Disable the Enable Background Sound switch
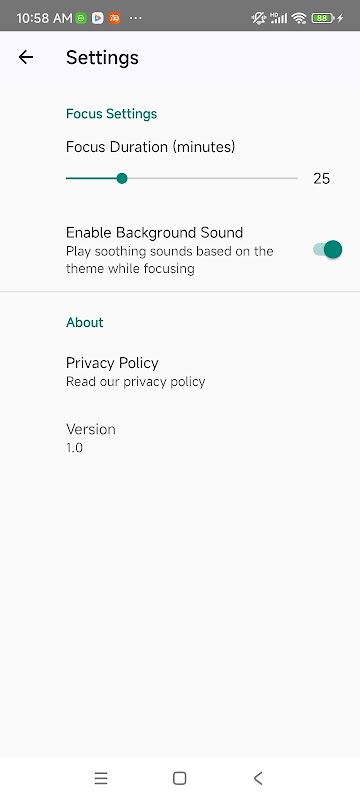This screenshot has width=360, height=800. pyautogui.click(x=327, y=250)
